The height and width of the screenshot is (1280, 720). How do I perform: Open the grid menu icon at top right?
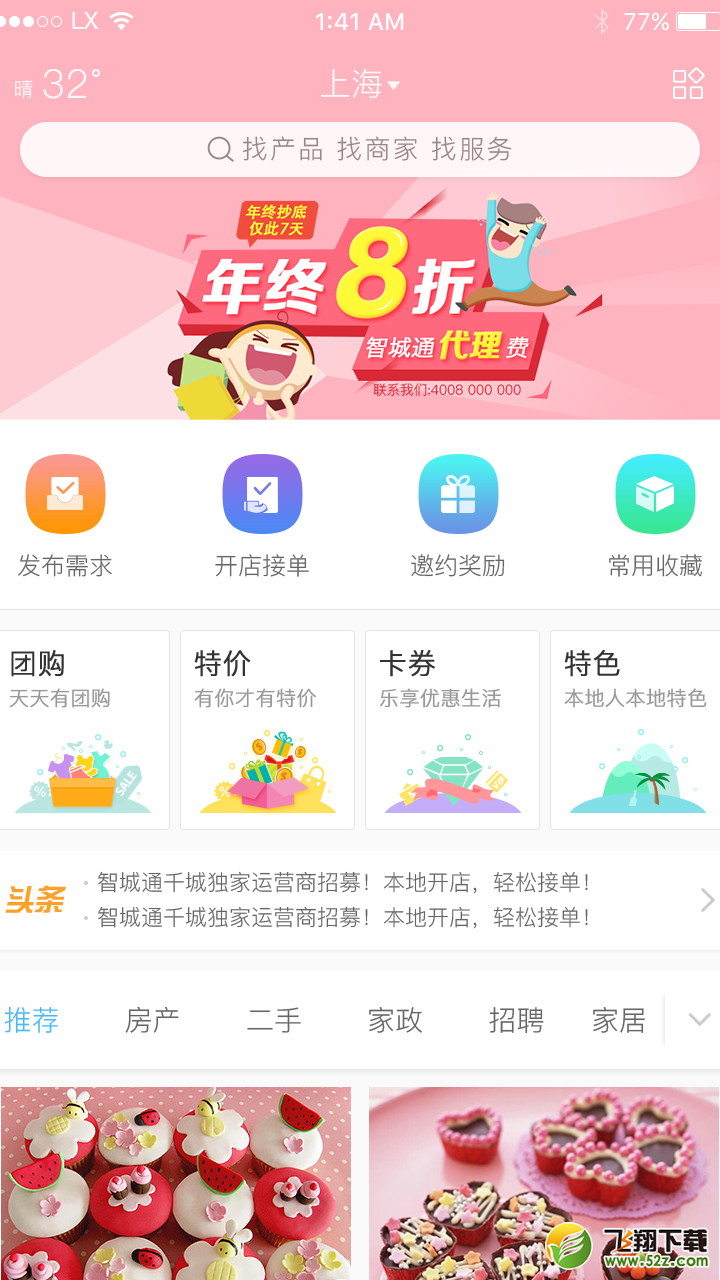coord(688,84)
